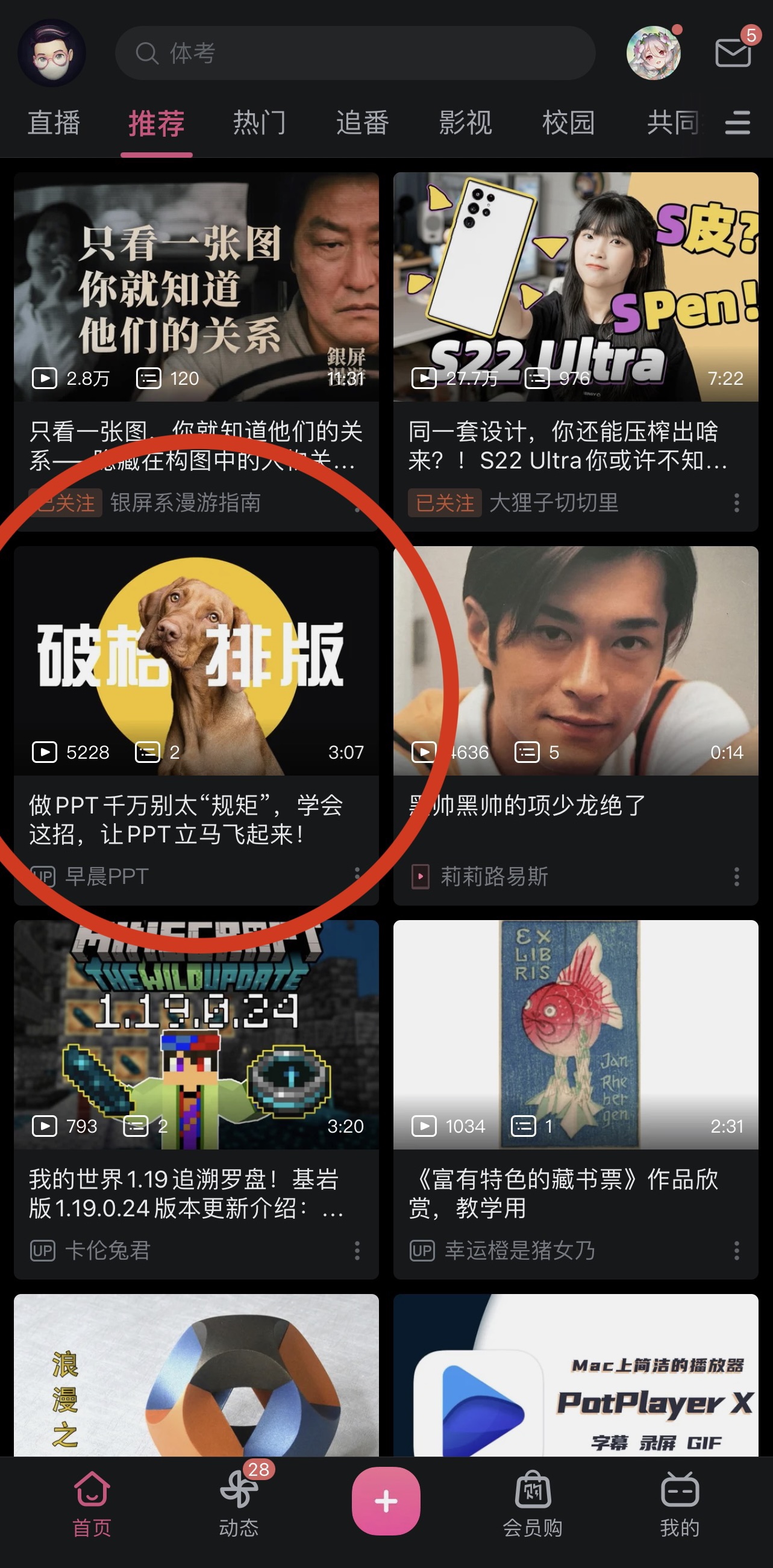Tap the pink plus upload button
This screenshot has height=1568, width=773.
pyautogui.click(x=386, y=1501)
